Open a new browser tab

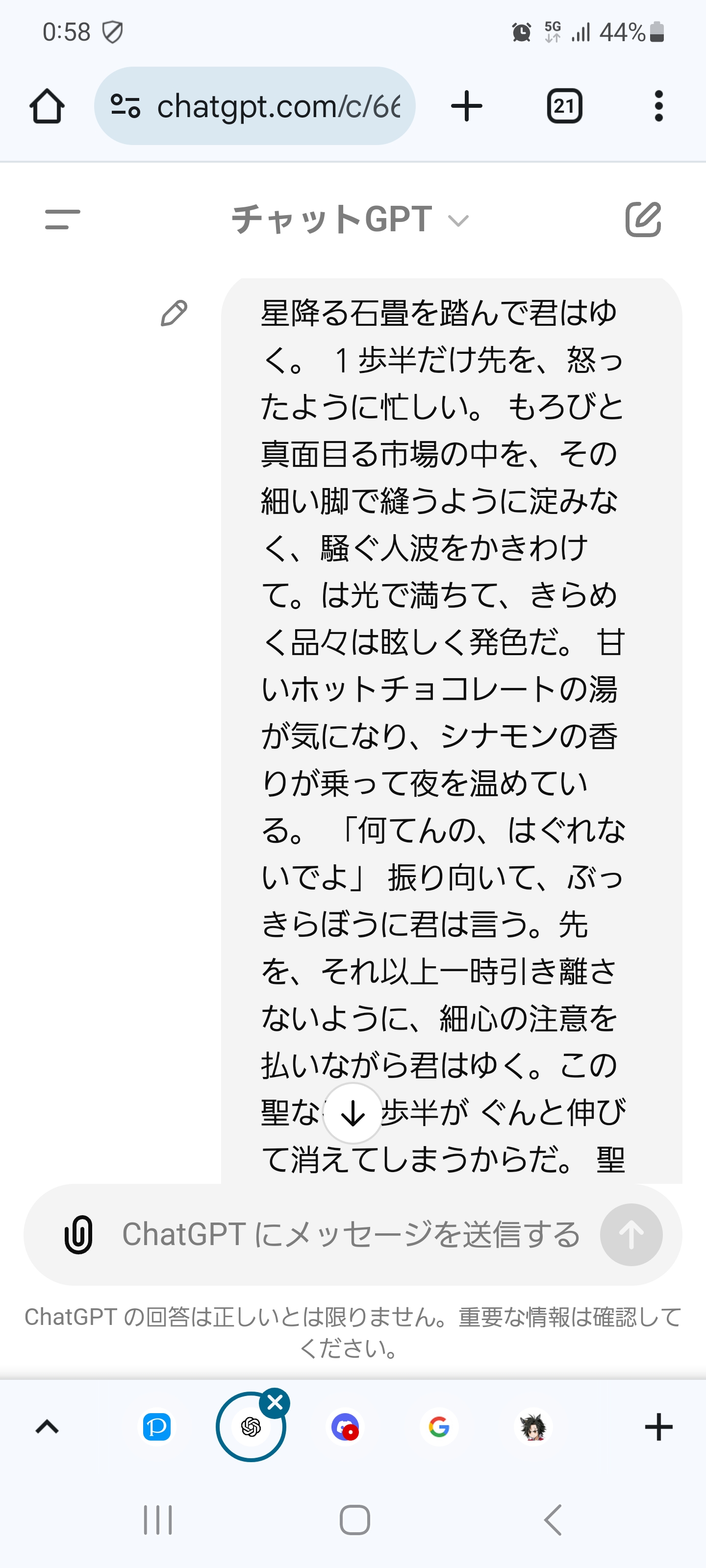[467, 106]
